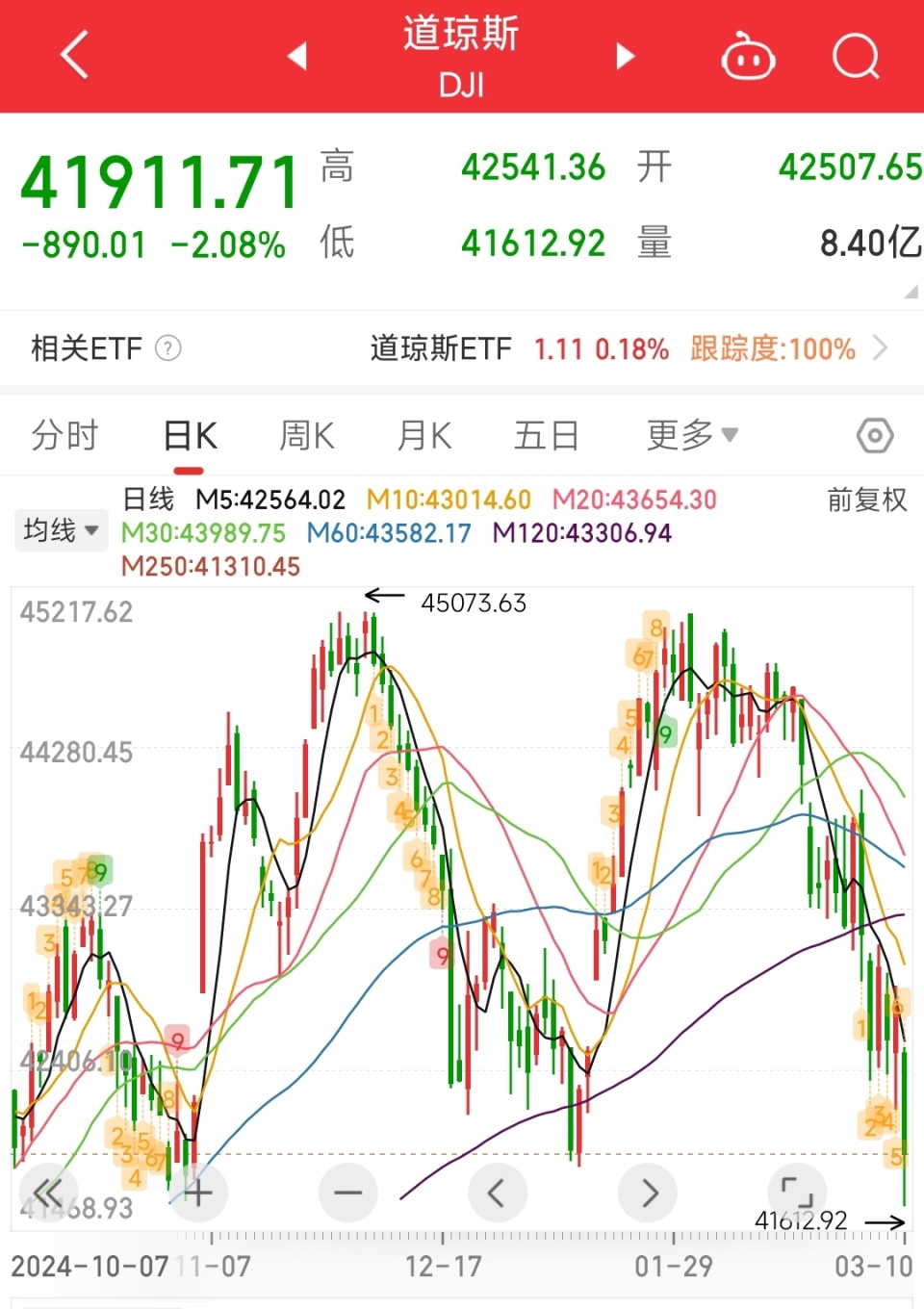The image size is (924, 1309).
Task: Expand the chart to fullscreen mode
Action: pyautogui.click(x=796, y=1193)
